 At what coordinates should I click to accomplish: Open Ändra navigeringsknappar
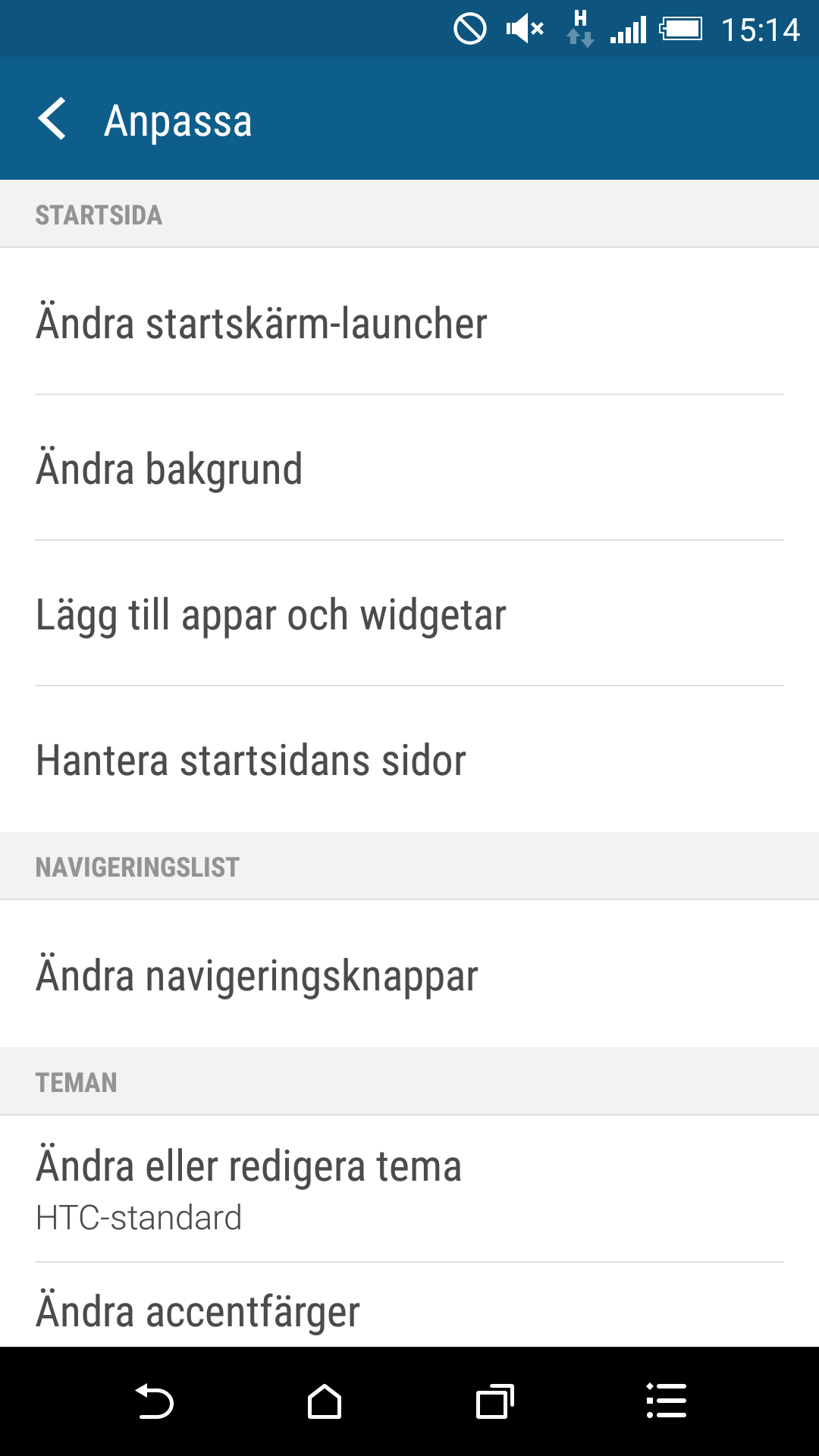pyautogui.click(x=409, y=974)
